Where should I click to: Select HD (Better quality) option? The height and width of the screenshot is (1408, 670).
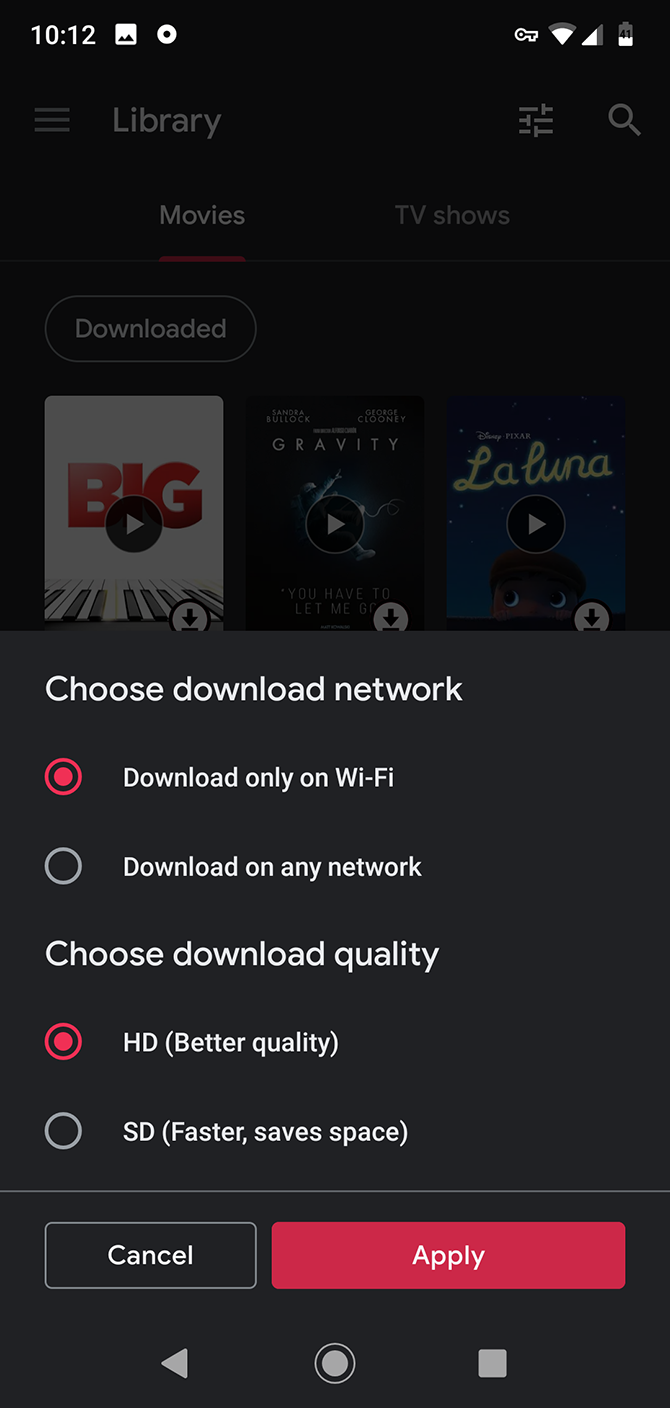tap(63, 1043)
